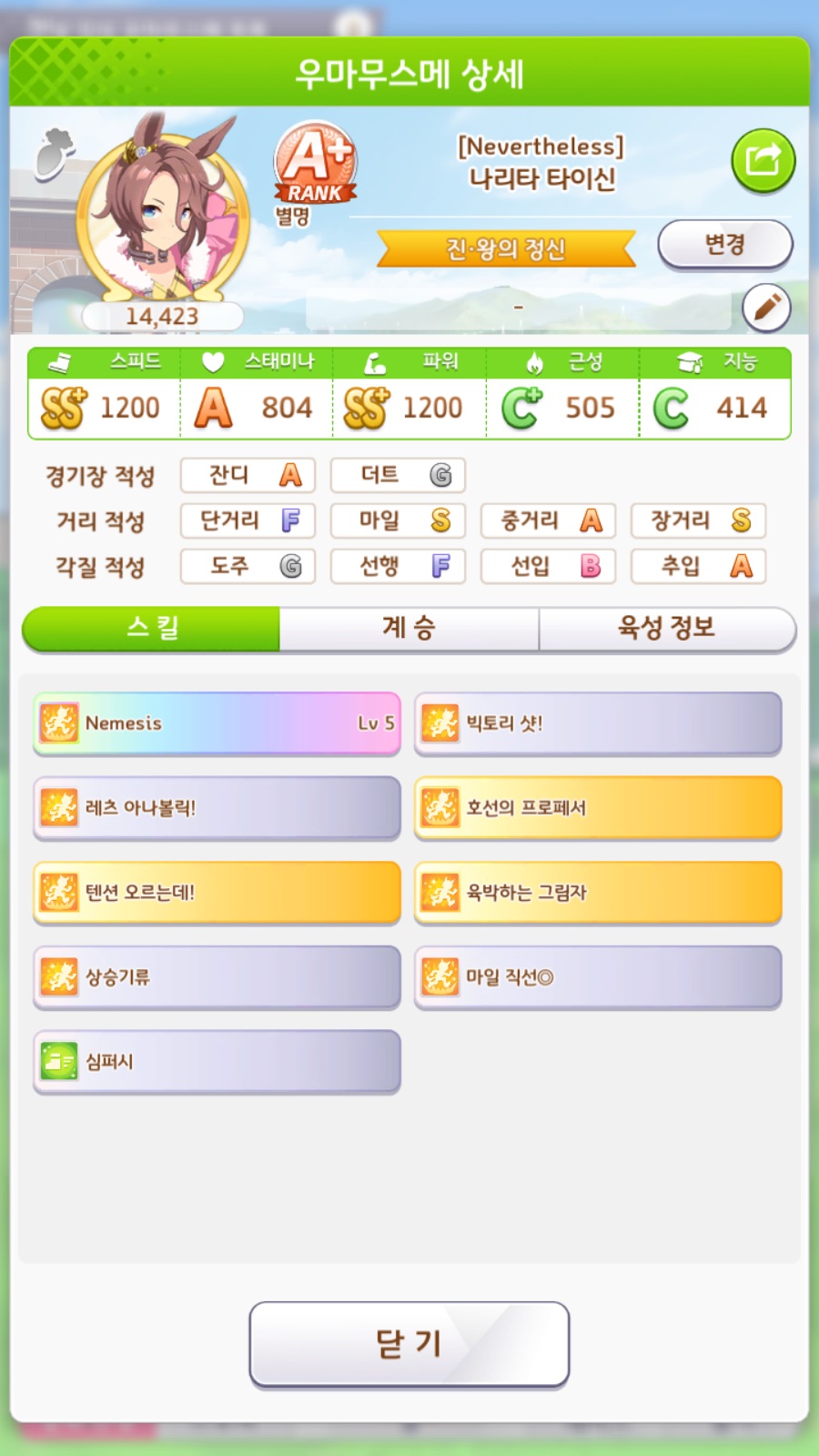
Task: View the 레츠 아나볼릭! skill
Action: point(217,807)
